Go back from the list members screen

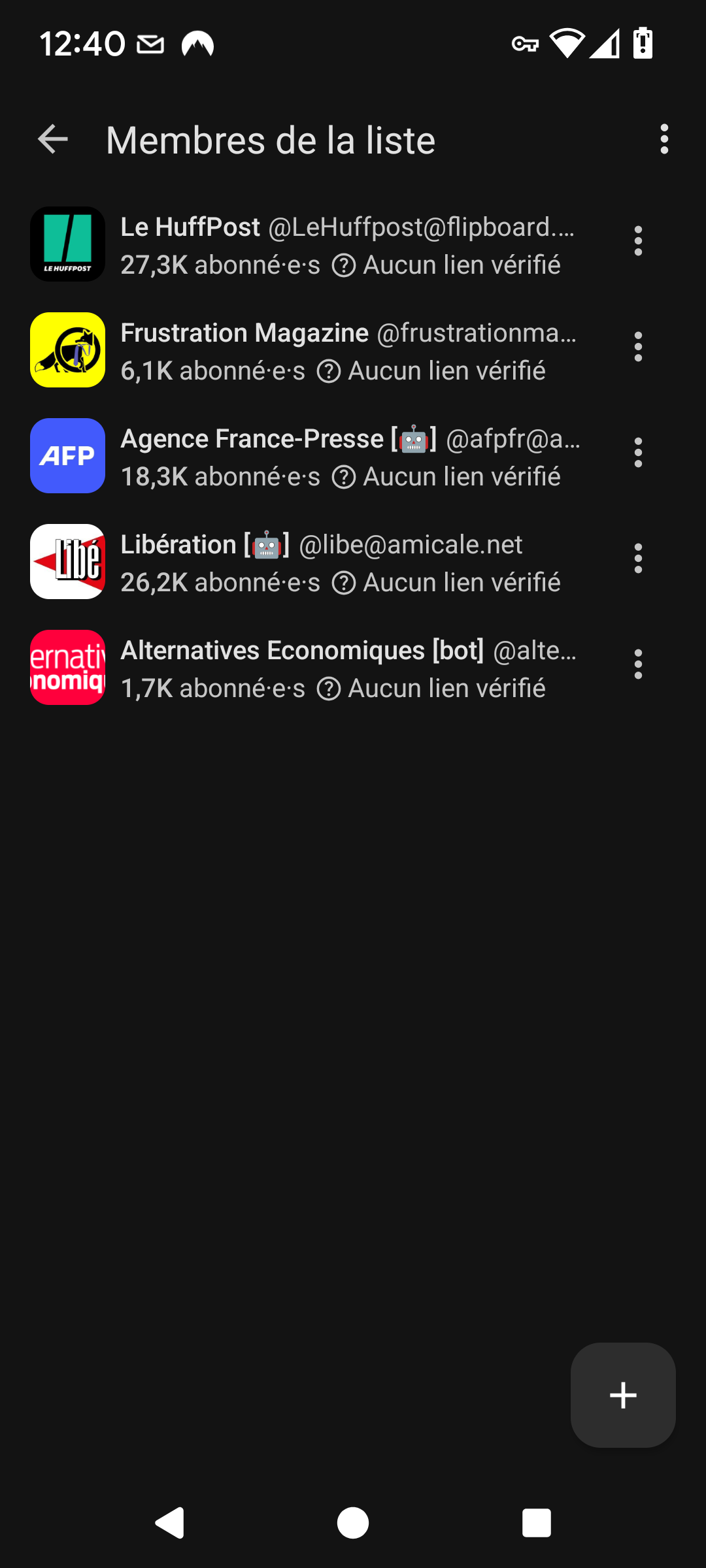pos(53,140)
